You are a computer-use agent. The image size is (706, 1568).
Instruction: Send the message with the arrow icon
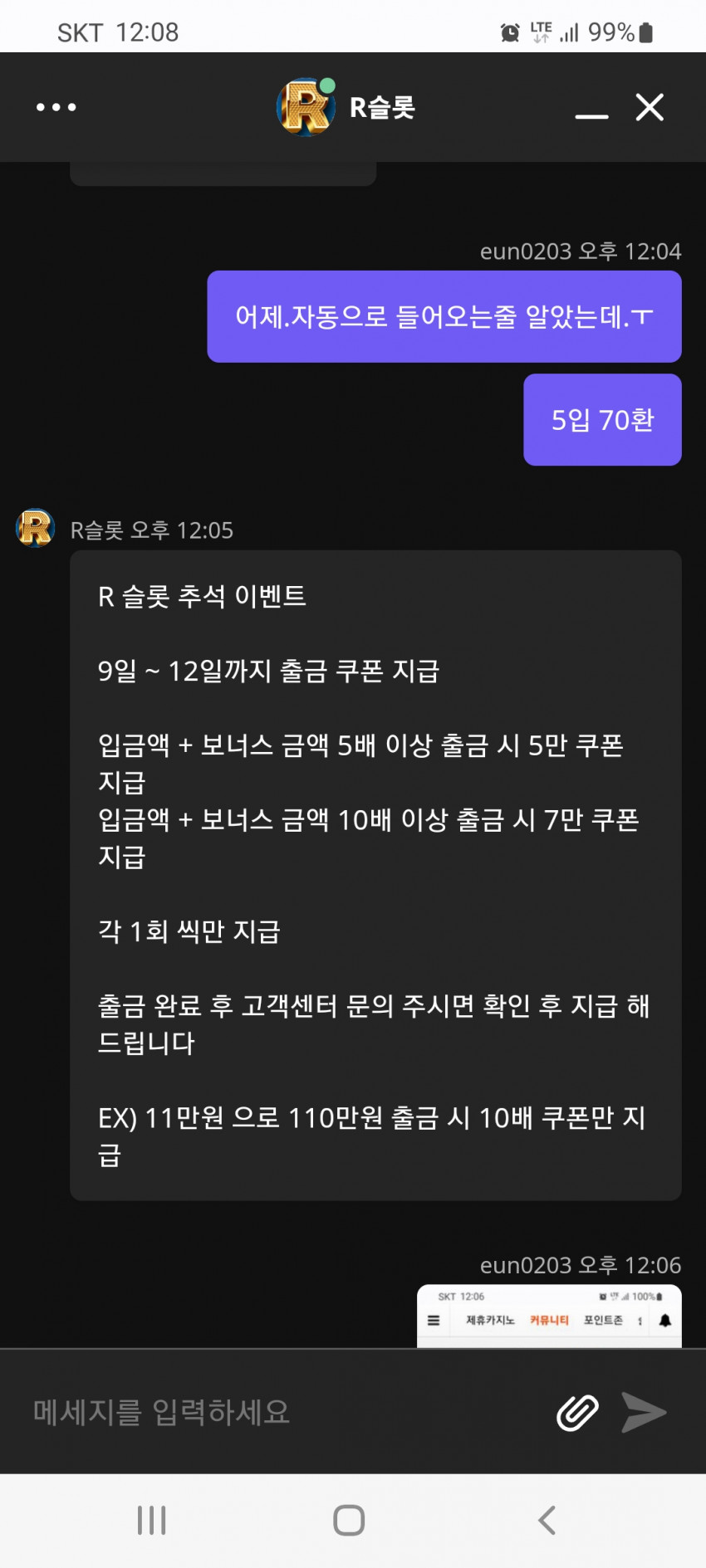tap(644, 1412)
